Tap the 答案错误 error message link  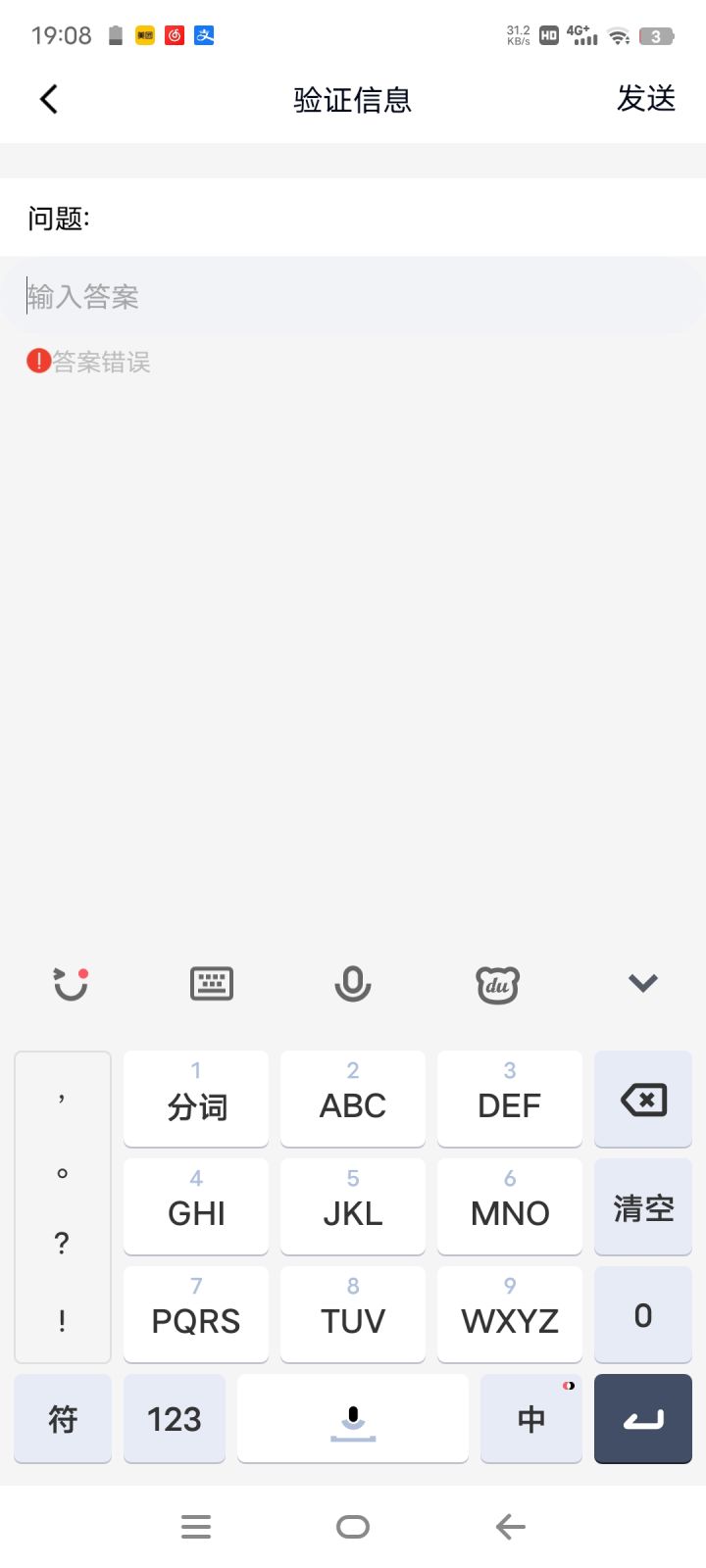[88, 362]
